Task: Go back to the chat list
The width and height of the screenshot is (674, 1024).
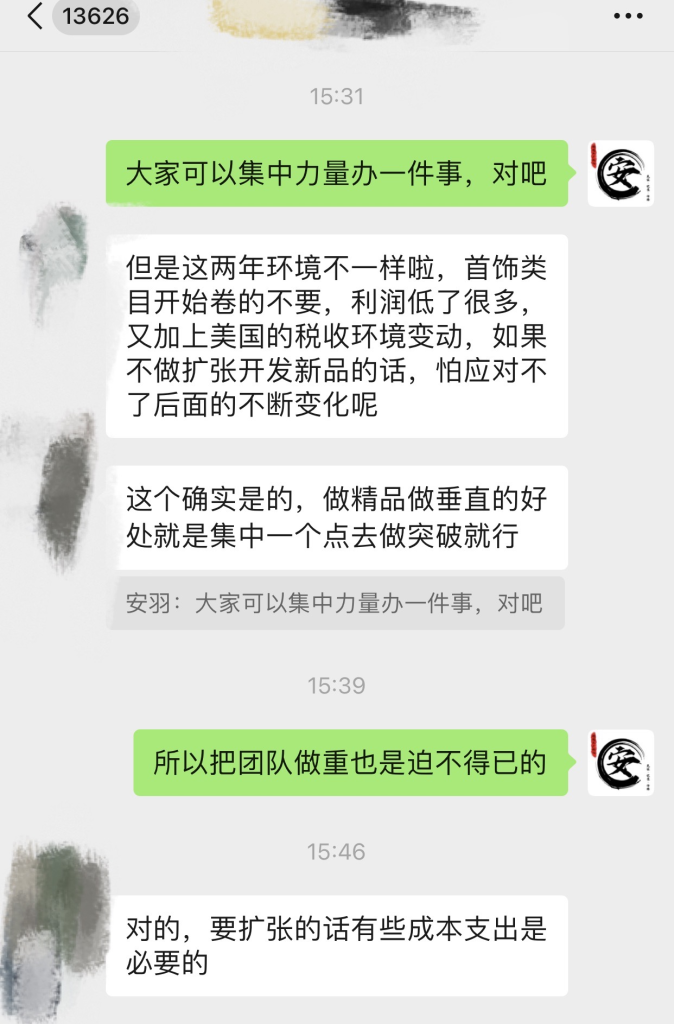Action: tap(35, 17)
